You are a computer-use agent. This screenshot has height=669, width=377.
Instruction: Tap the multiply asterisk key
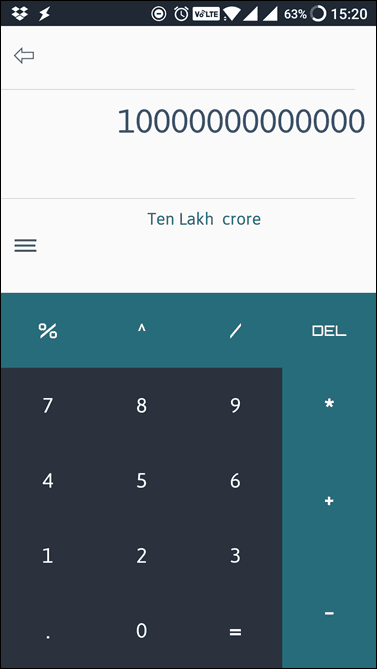pos(329,404)
